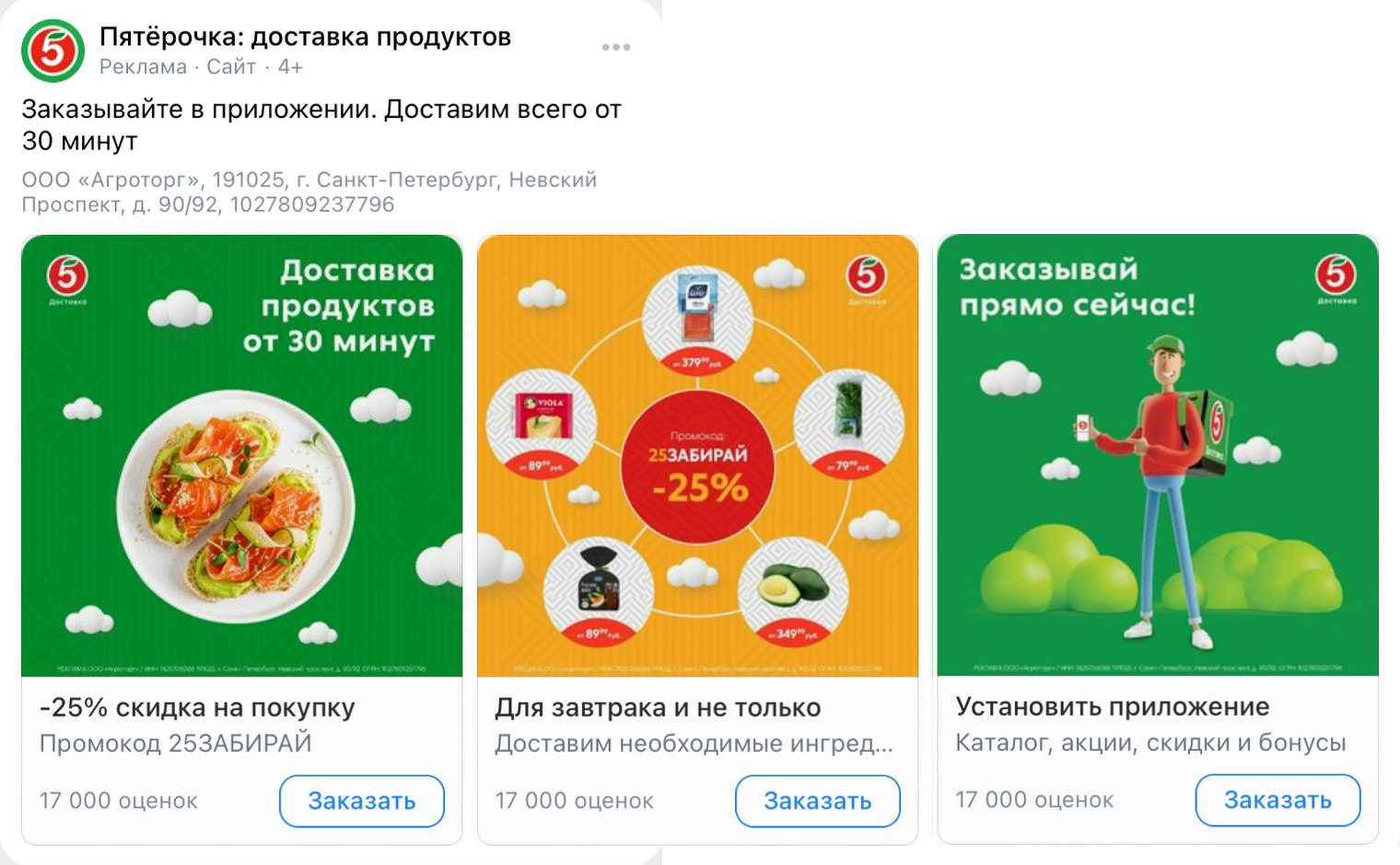Screen dimensions: 1400x865
Task: Open the orange 25ЗАБИРАЙ promo code tile
Action: 697,455
